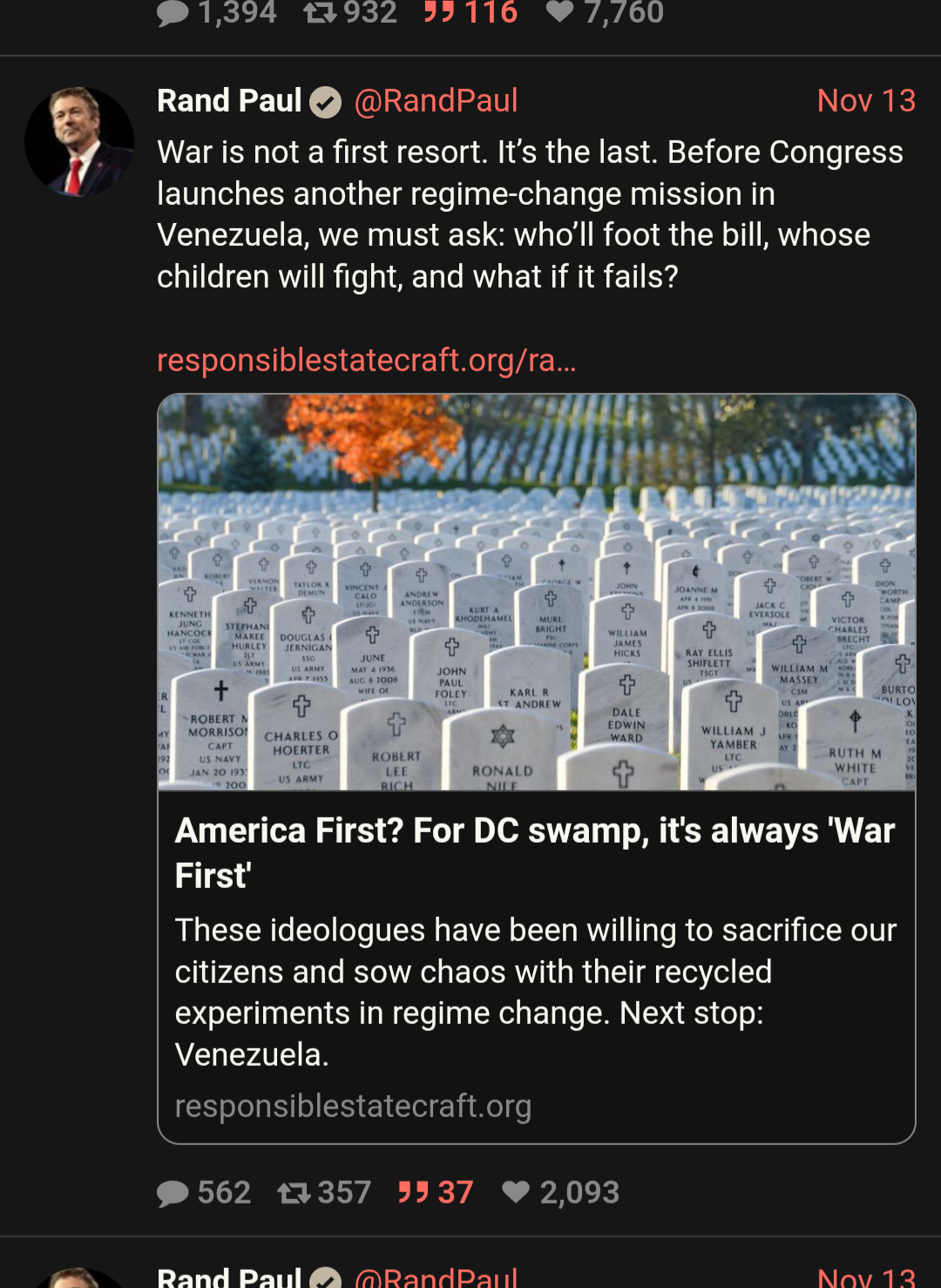
Task: Open the @RandPaul handle on Venezuela tweet
Action: (436, 101)
